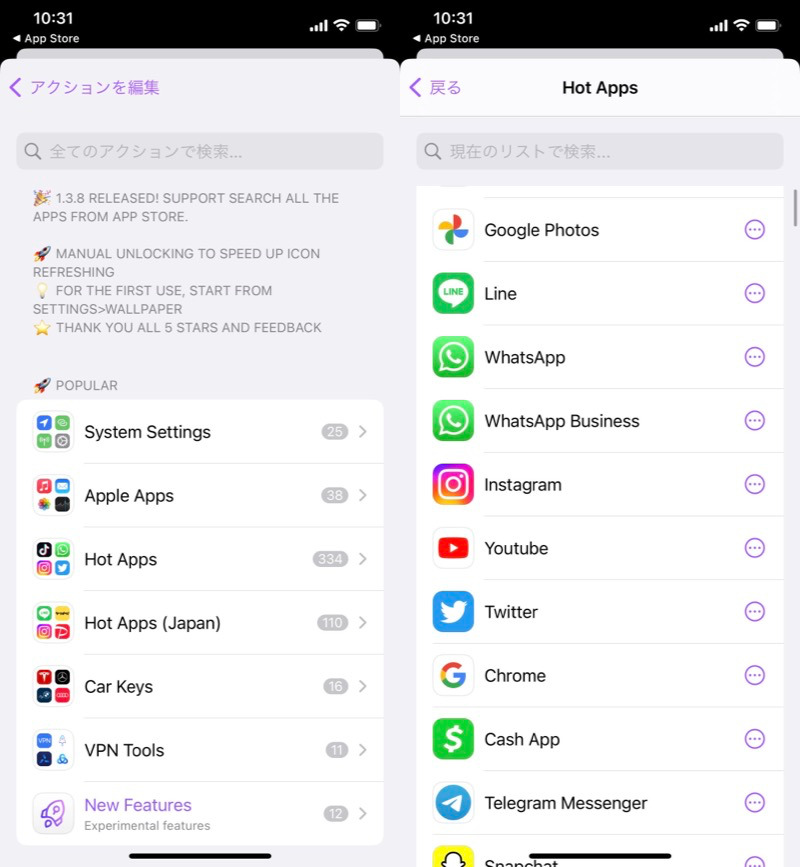The height and width of the screenshot is (867, 800).
Task: Go back to アクションを編集
Action: click(x=85, y=87)
